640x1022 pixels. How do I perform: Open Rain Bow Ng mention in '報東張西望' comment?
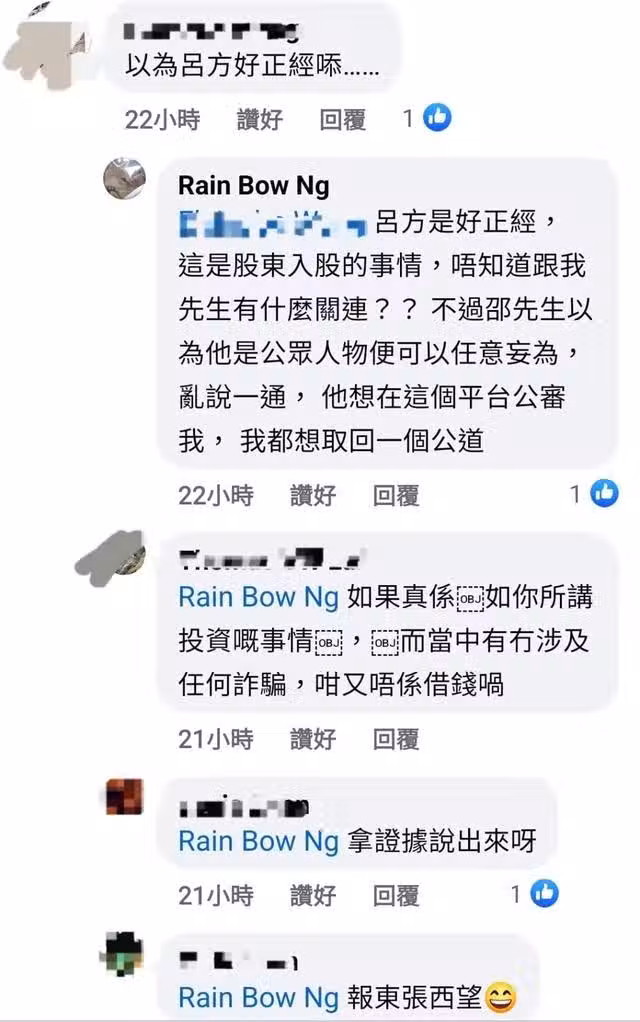(258, 997)
